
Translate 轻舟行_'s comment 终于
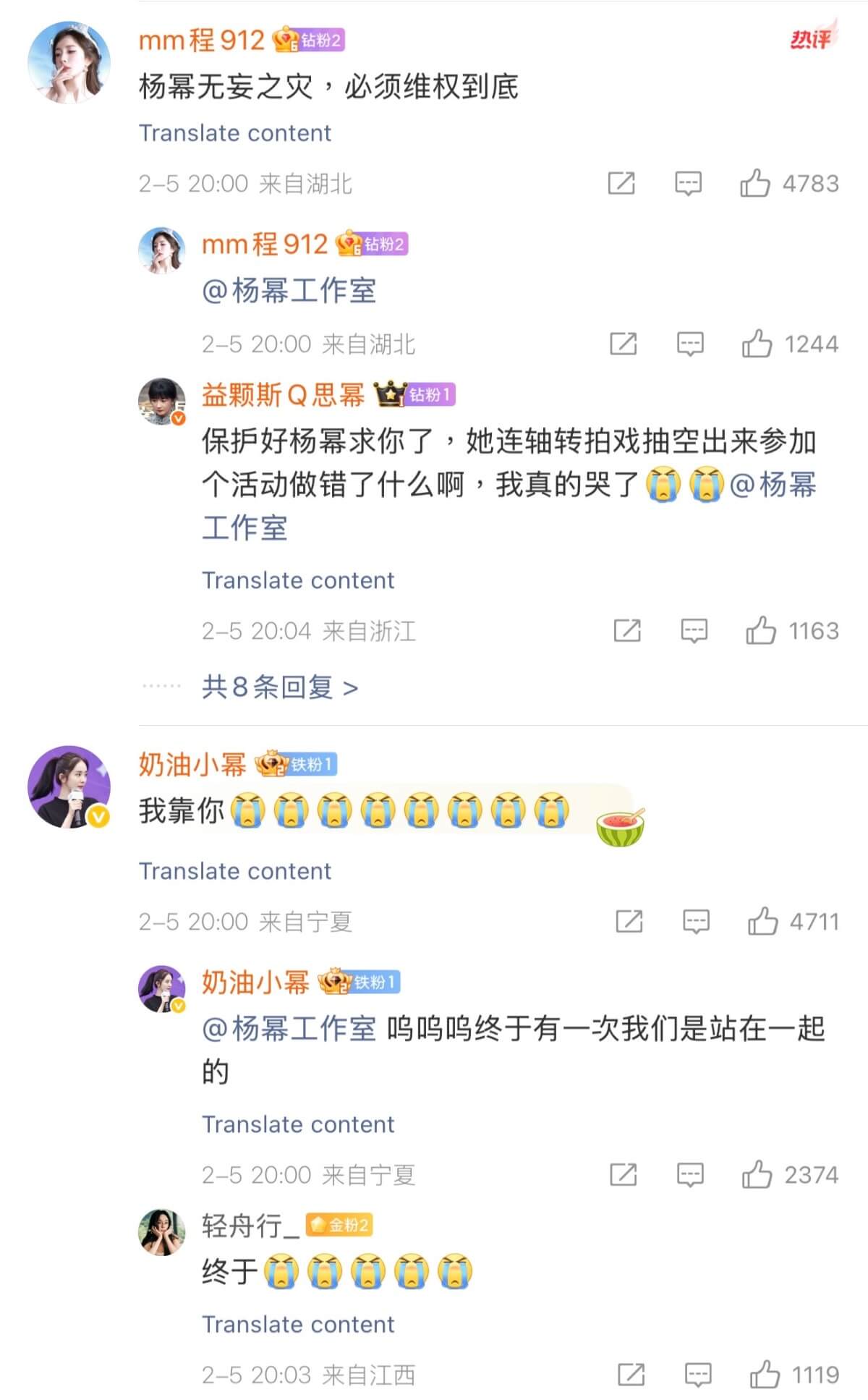pos(298,1324)
